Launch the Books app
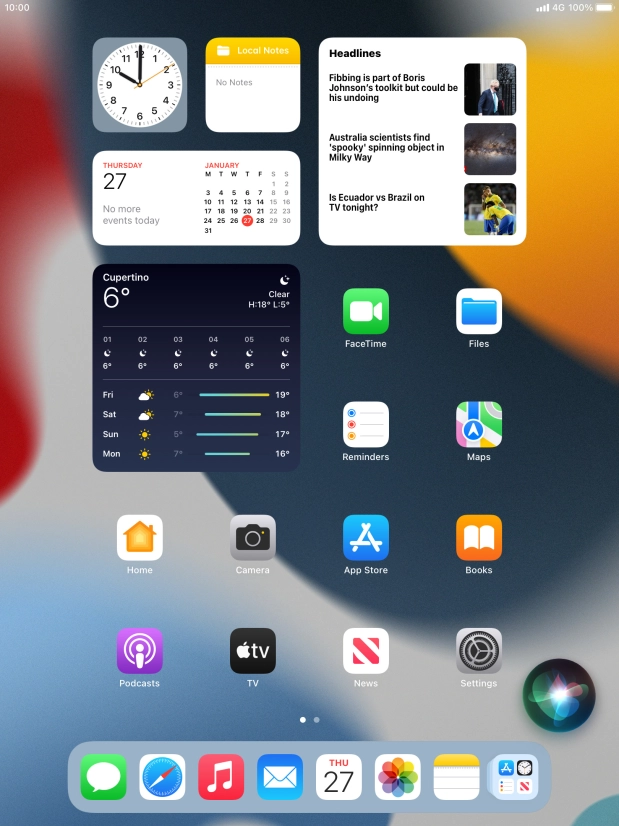 tap(479, 538)
